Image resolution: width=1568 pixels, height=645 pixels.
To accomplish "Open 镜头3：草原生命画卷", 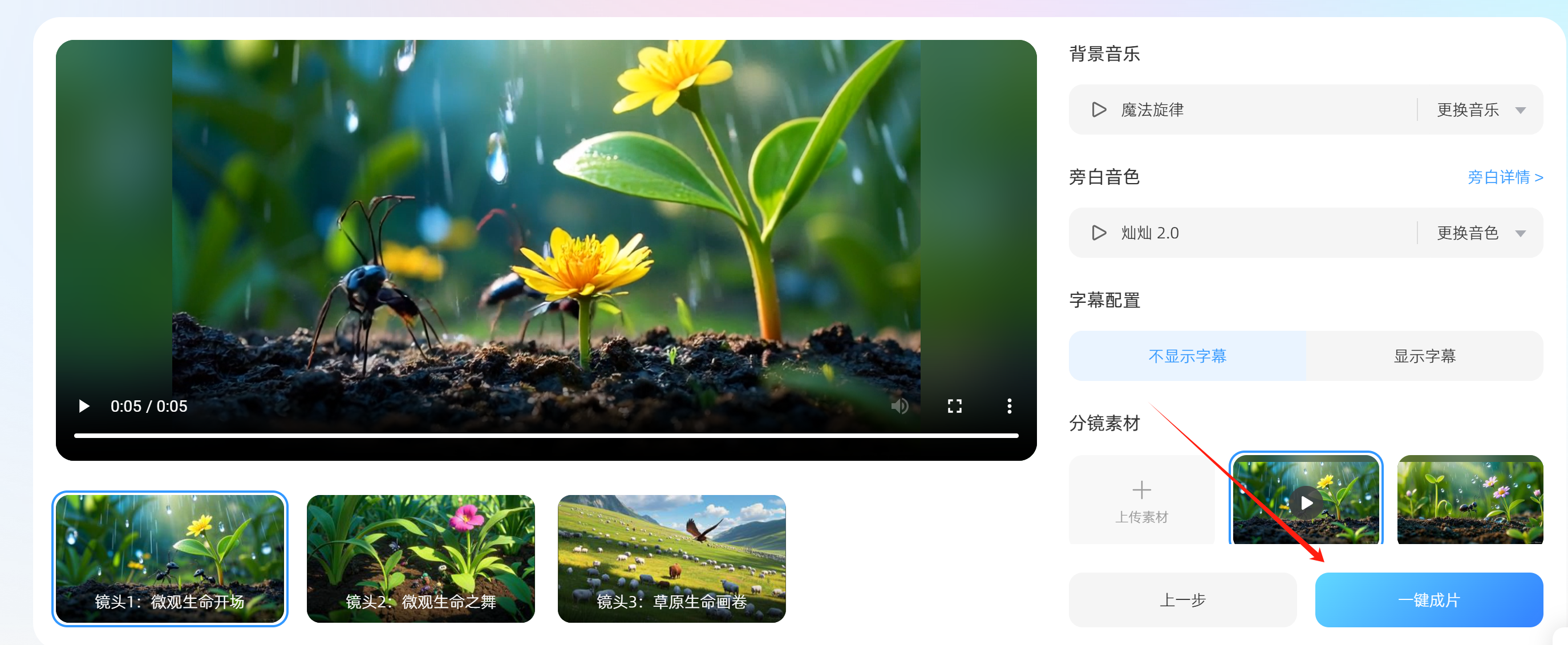I will [x=671, y=558].
